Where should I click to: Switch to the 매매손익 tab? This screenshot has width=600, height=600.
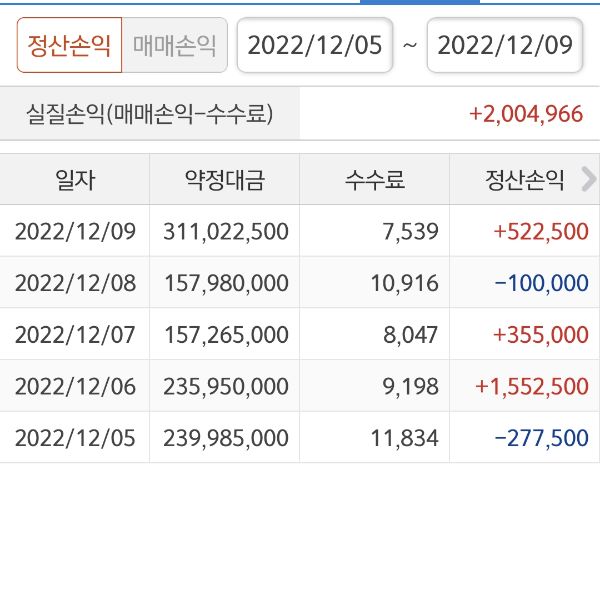click(x=175, y=46)
